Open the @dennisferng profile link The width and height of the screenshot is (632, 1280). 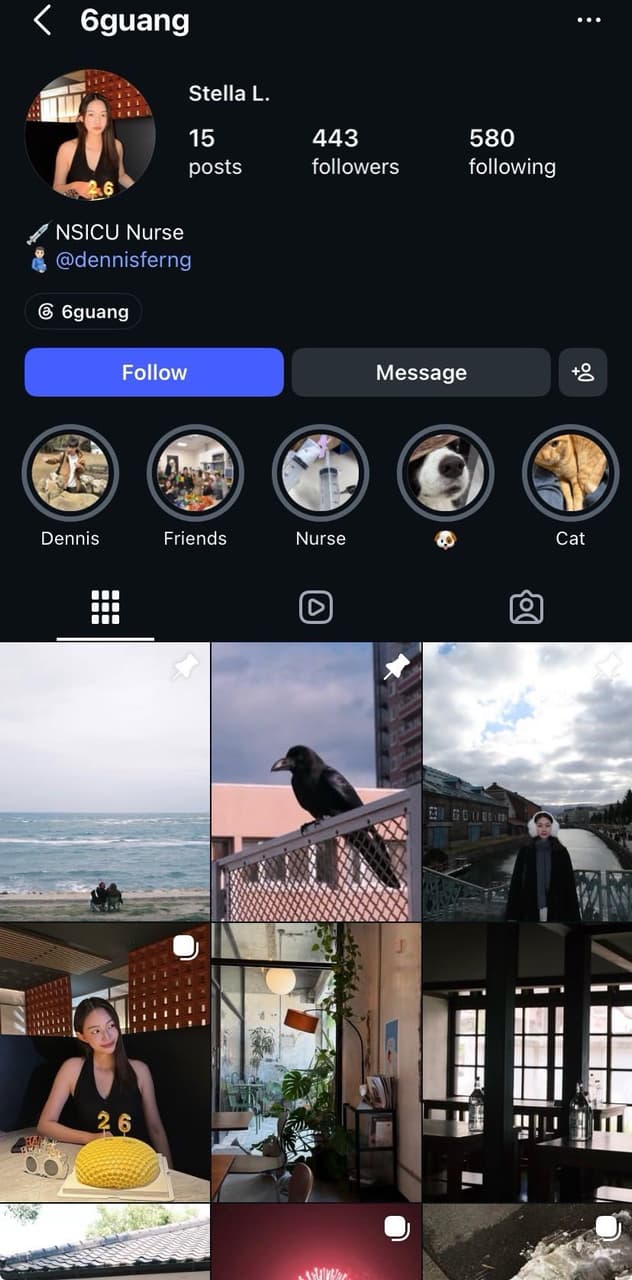123,261
